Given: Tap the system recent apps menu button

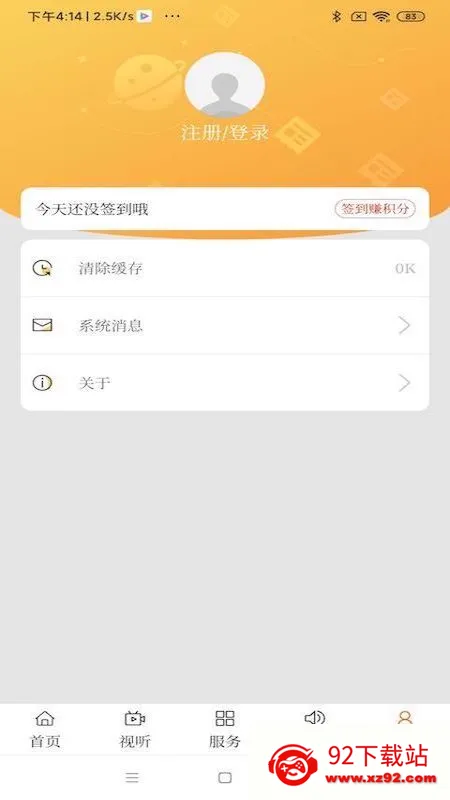Looking at the screenshot, I should (132, 778).
